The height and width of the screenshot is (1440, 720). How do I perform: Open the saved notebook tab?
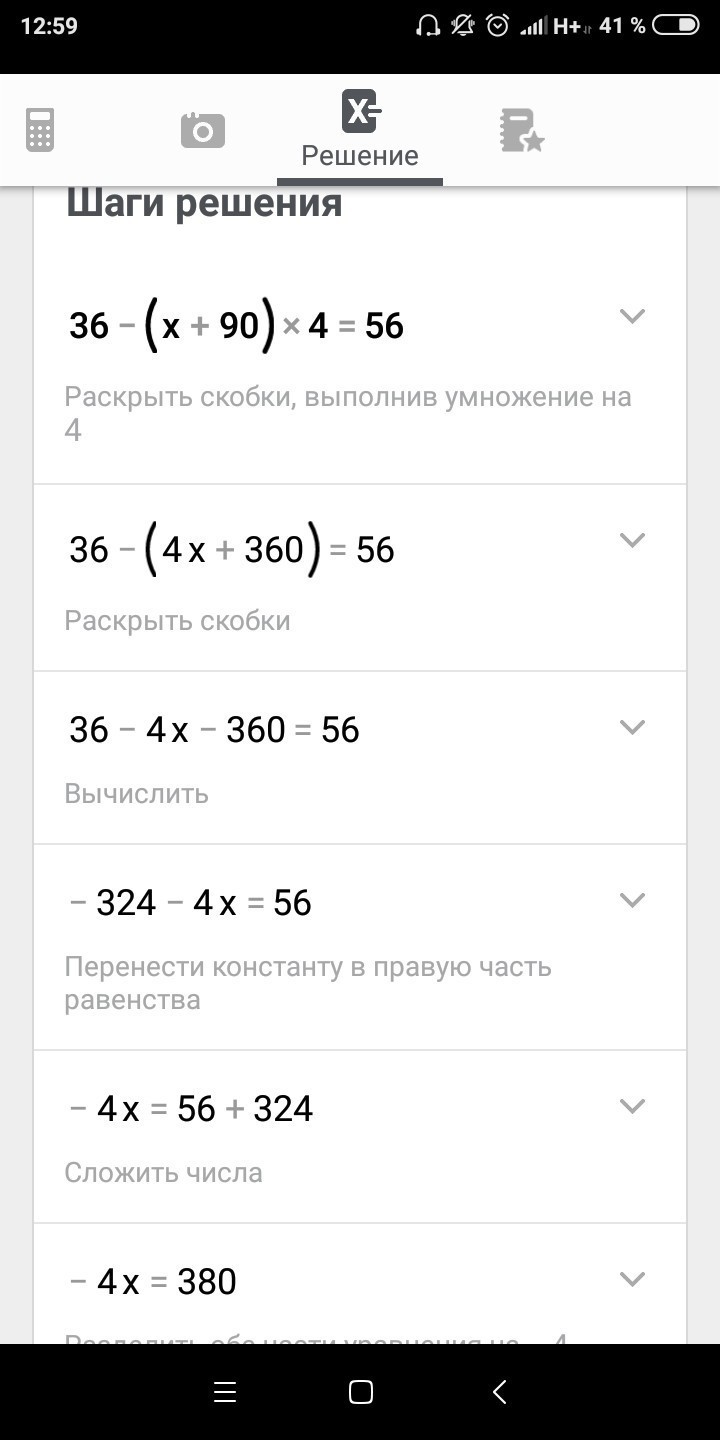521,130
